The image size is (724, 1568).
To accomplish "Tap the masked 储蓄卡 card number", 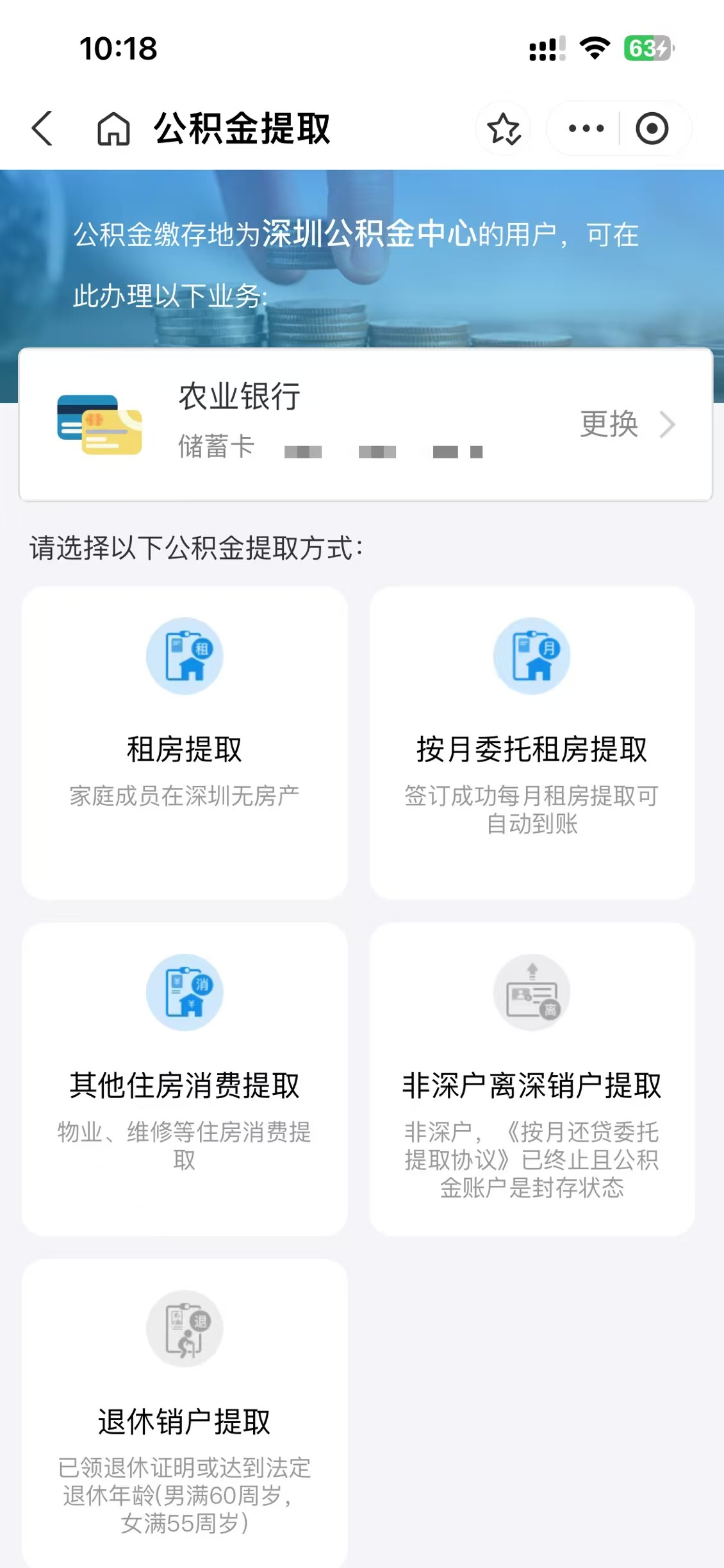I will coord(384,451).
